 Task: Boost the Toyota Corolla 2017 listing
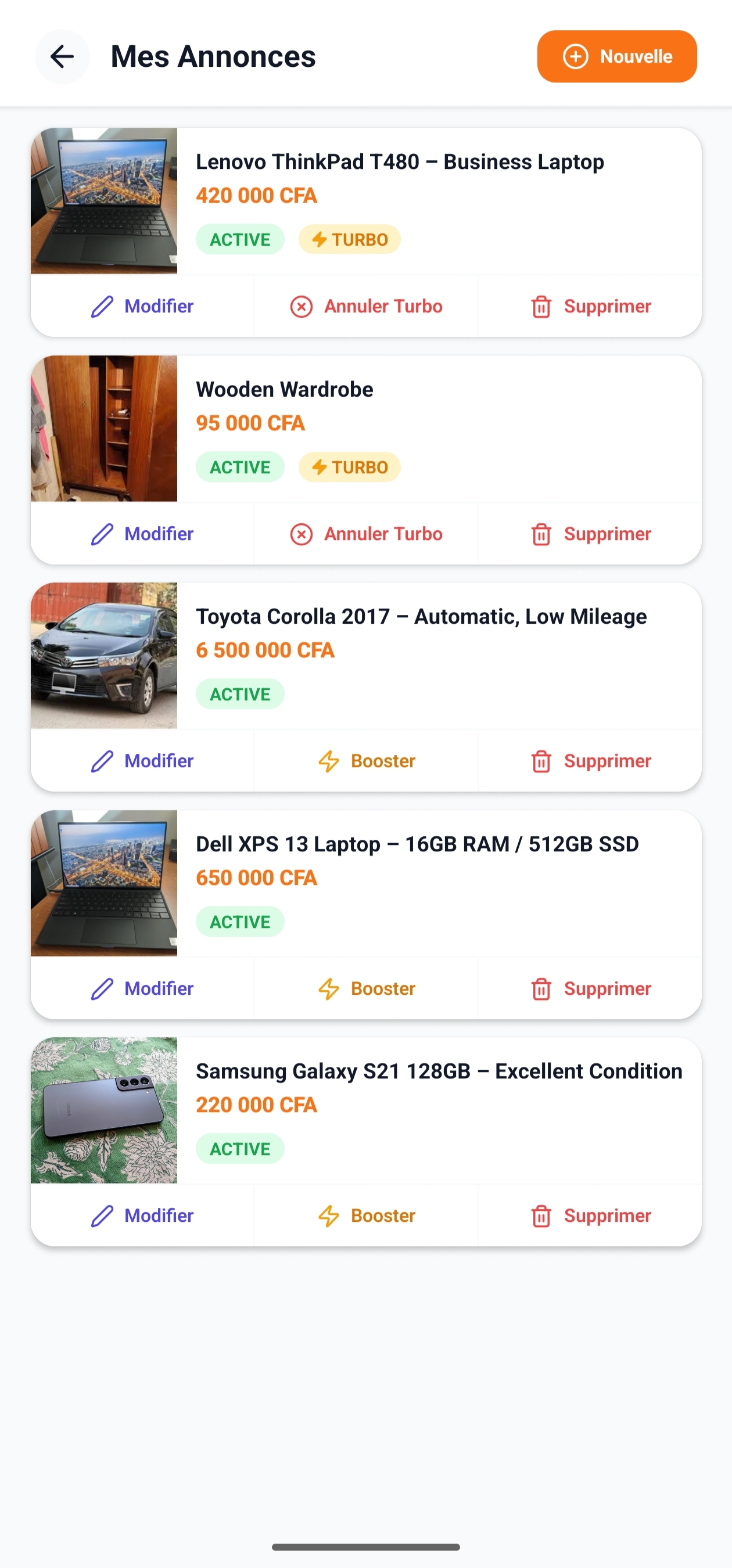(x=366, y=761)
